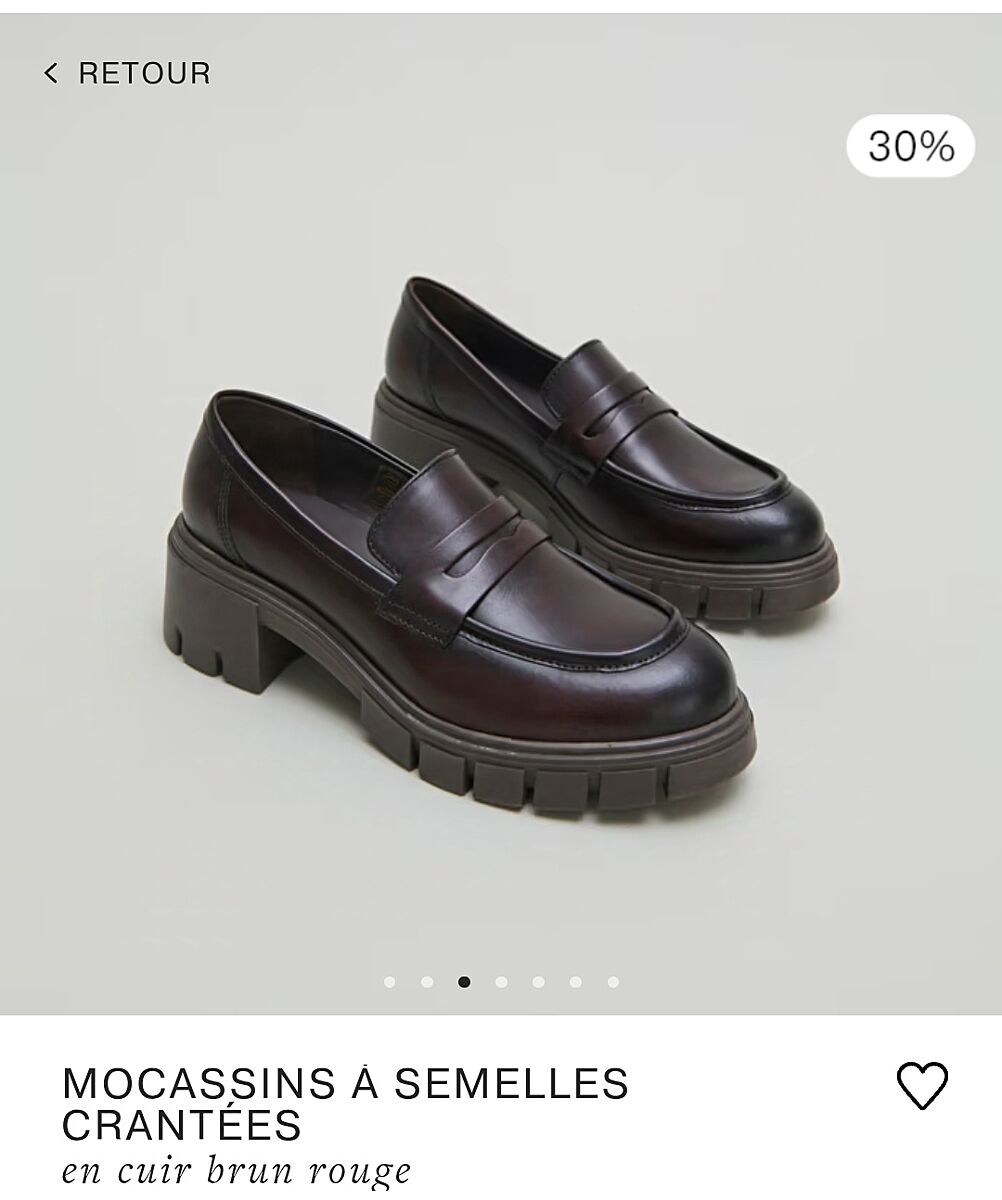Go back with the Retour button
Screen dimensions: 1002x1200
point(127,73)
